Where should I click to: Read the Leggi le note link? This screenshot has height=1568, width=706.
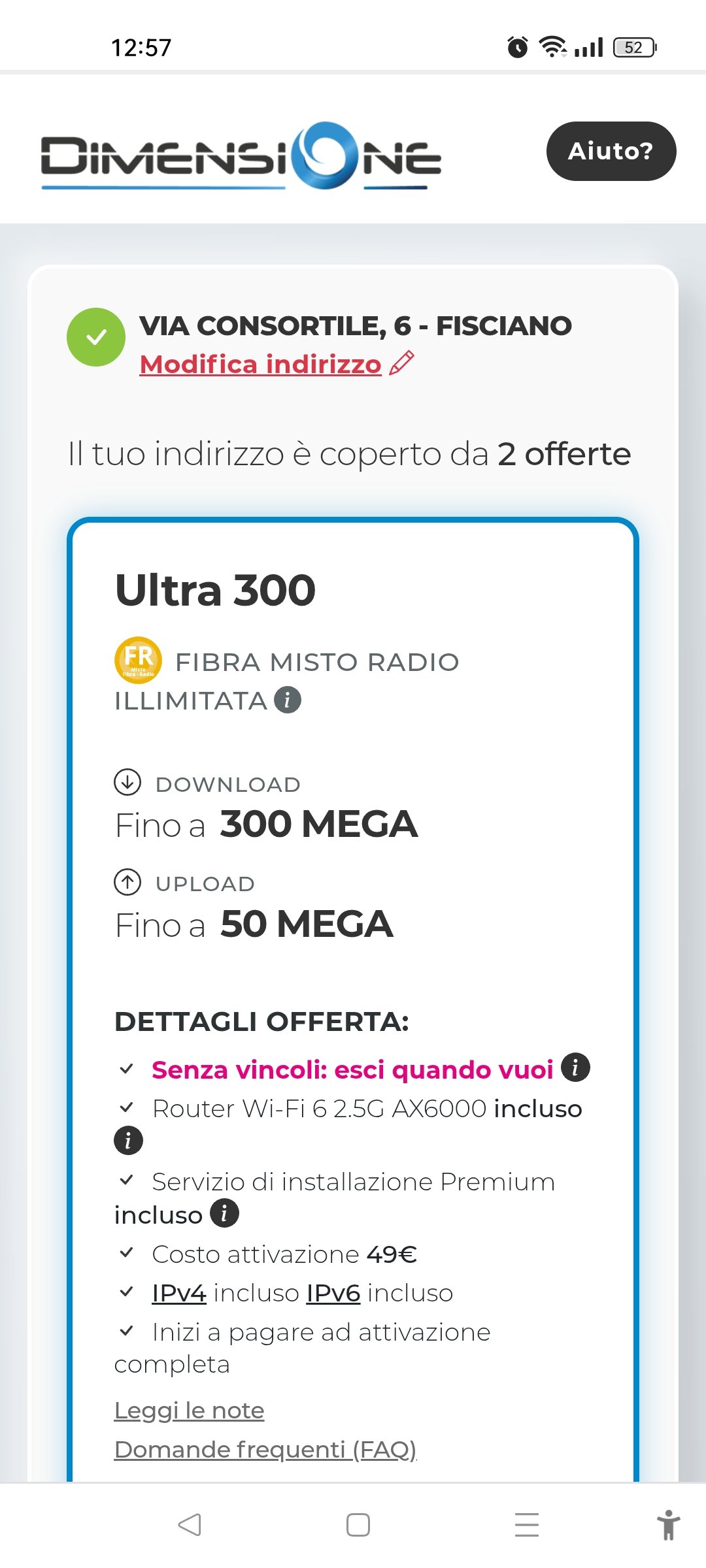(x=189, y=1411)
